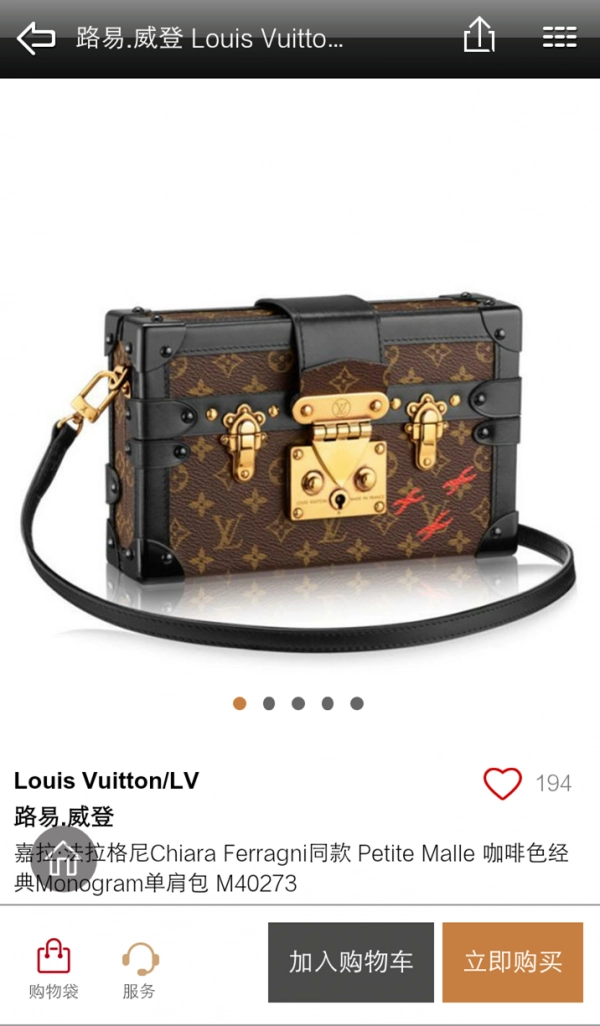600x1026 pixels.
Task: Tap the floating home shortcut icon
Action: coord(66,859)
